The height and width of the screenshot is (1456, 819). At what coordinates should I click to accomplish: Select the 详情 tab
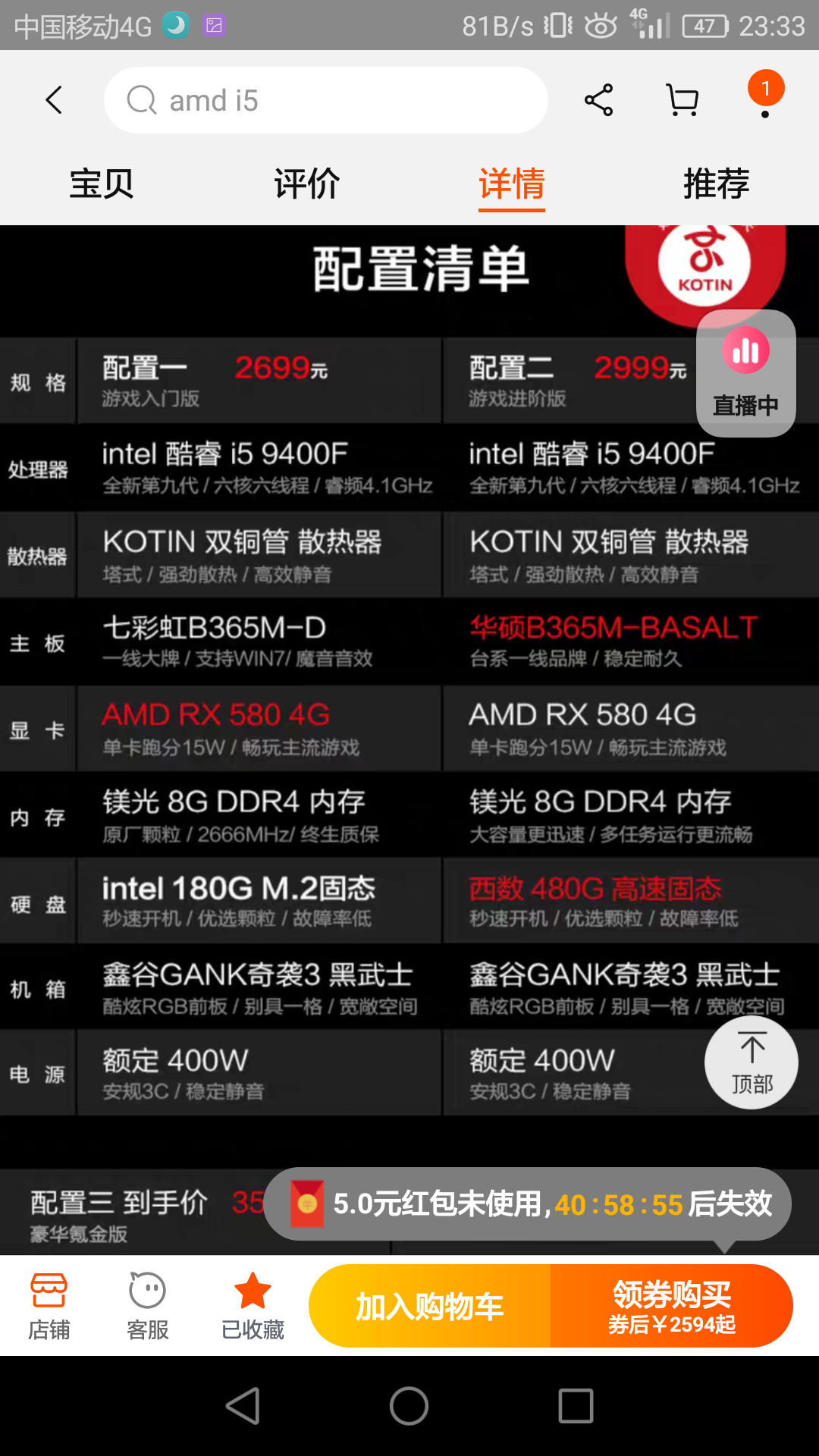click(x=512, y=185)
